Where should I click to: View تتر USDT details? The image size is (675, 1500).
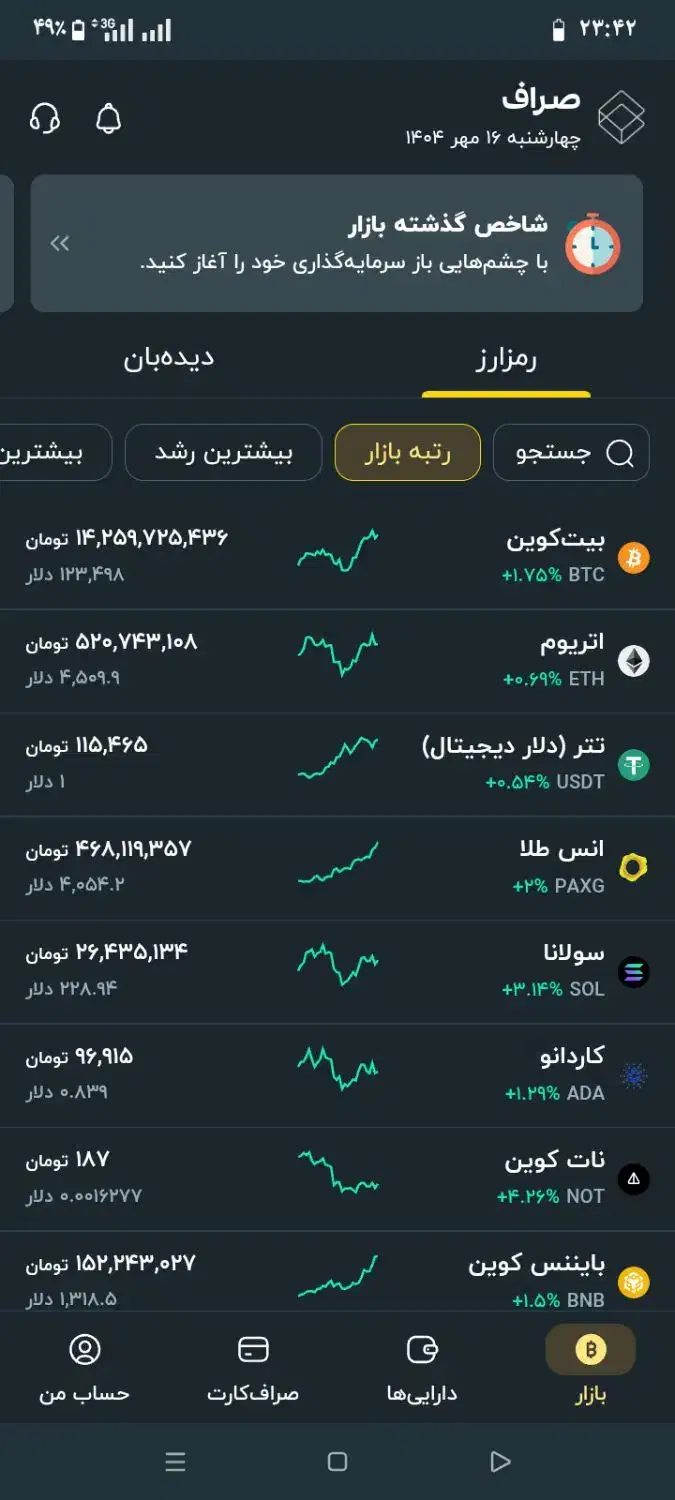tap(337, 764)
